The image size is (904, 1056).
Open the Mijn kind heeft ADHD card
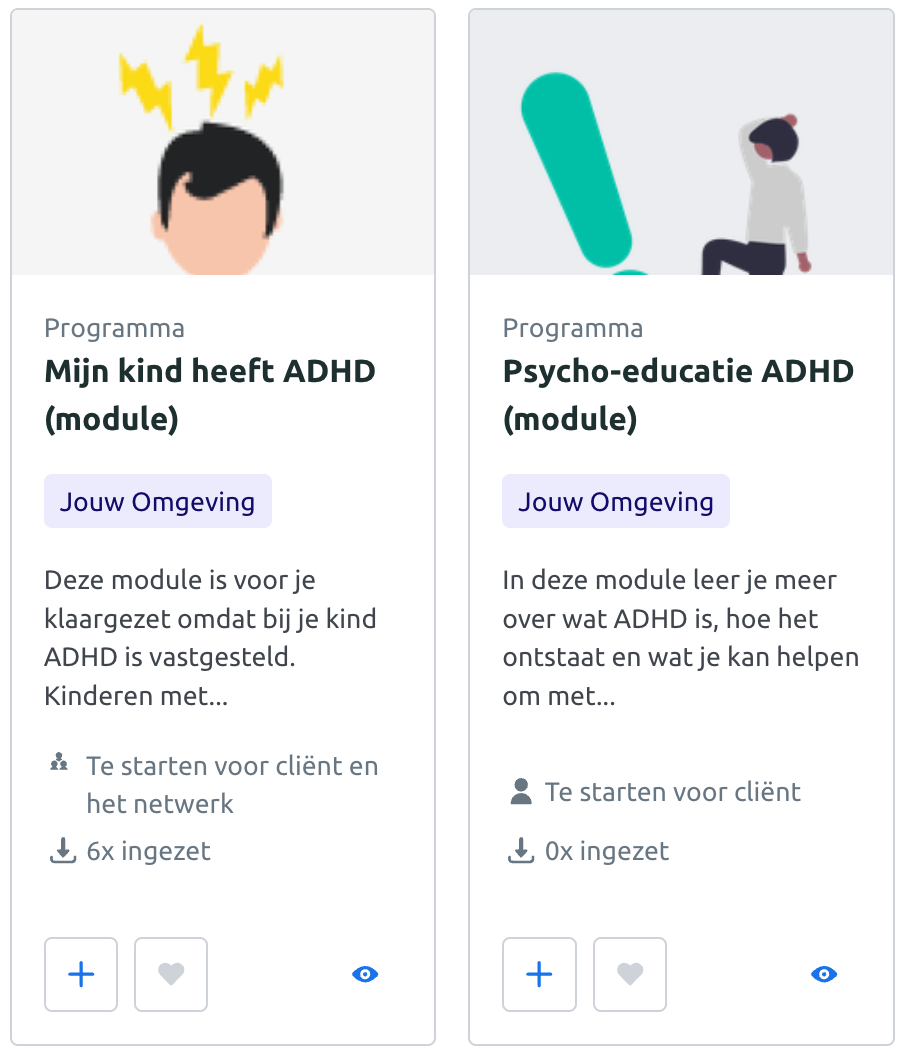coord(210,394)
